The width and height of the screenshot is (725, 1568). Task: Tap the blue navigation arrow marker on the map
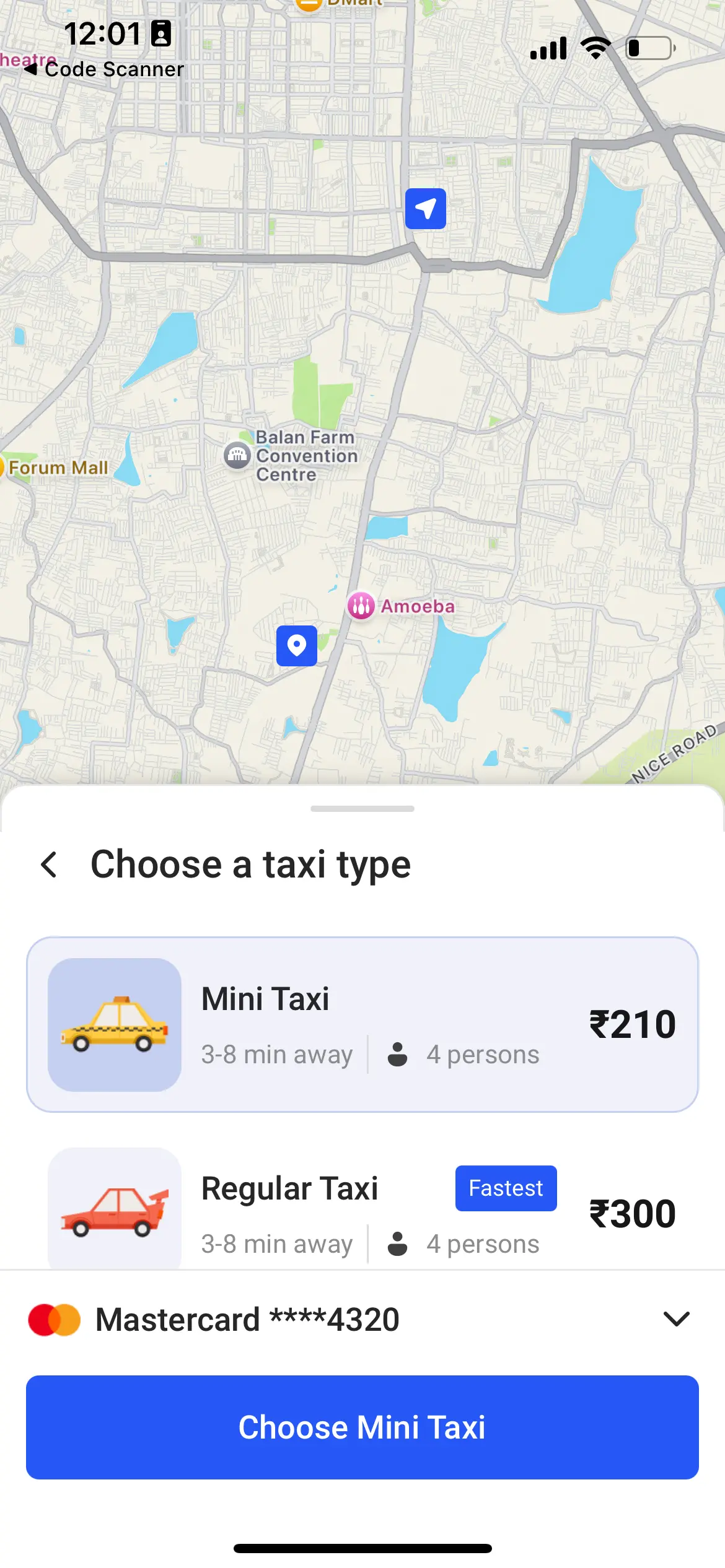425,209
